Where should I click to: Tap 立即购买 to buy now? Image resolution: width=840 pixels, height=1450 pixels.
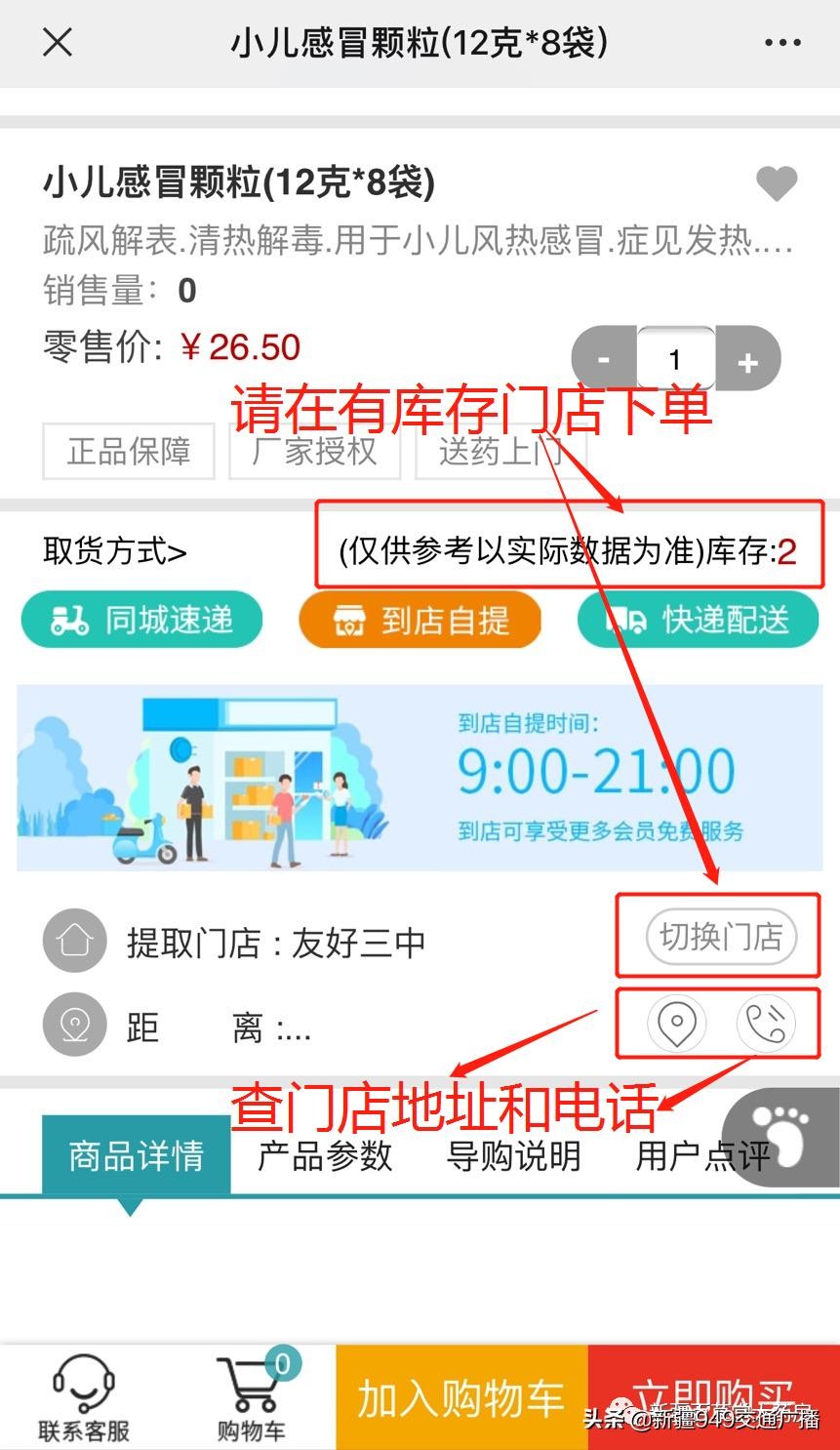(x=713, y=1395)
